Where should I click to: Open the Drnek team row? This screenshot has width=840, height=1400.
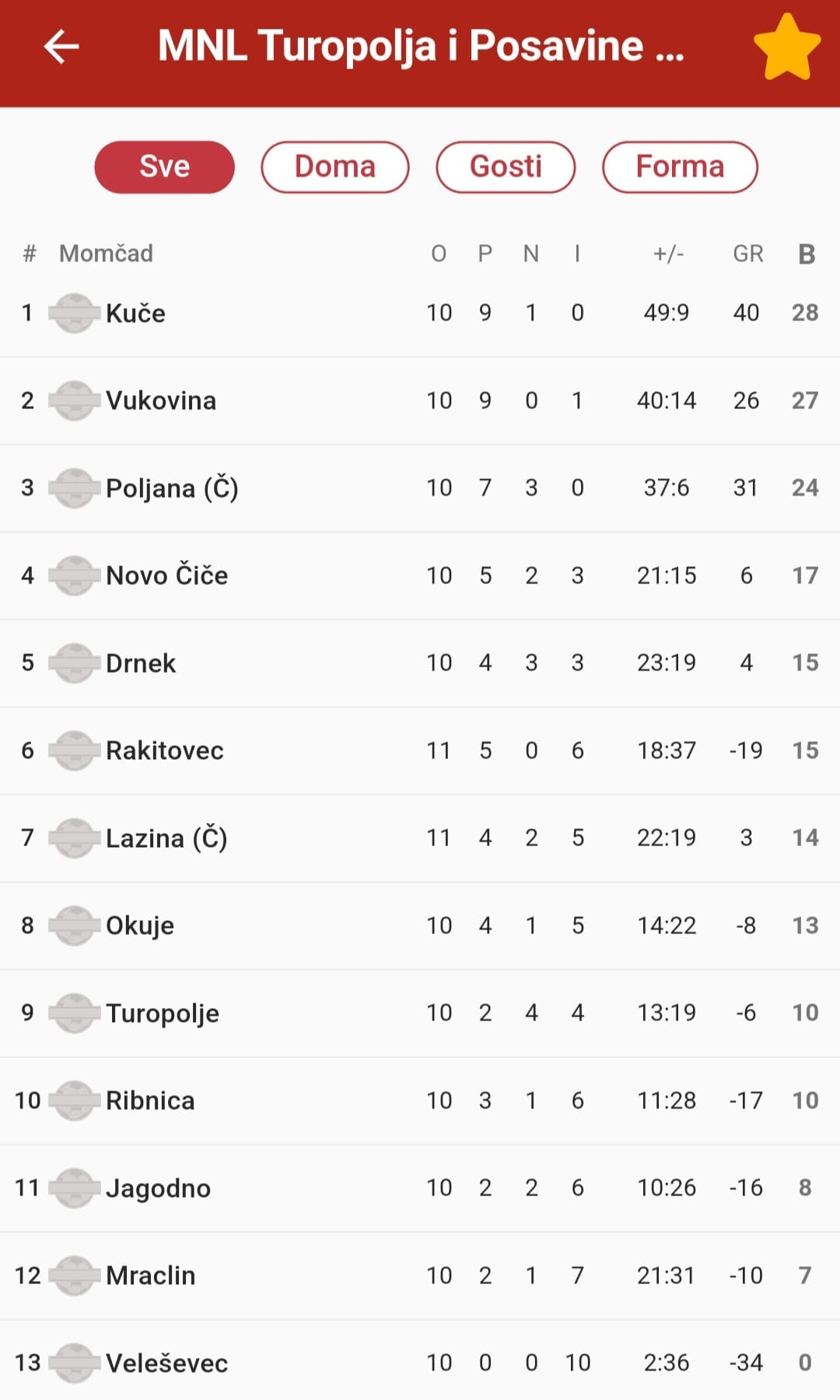pos(420,663)
